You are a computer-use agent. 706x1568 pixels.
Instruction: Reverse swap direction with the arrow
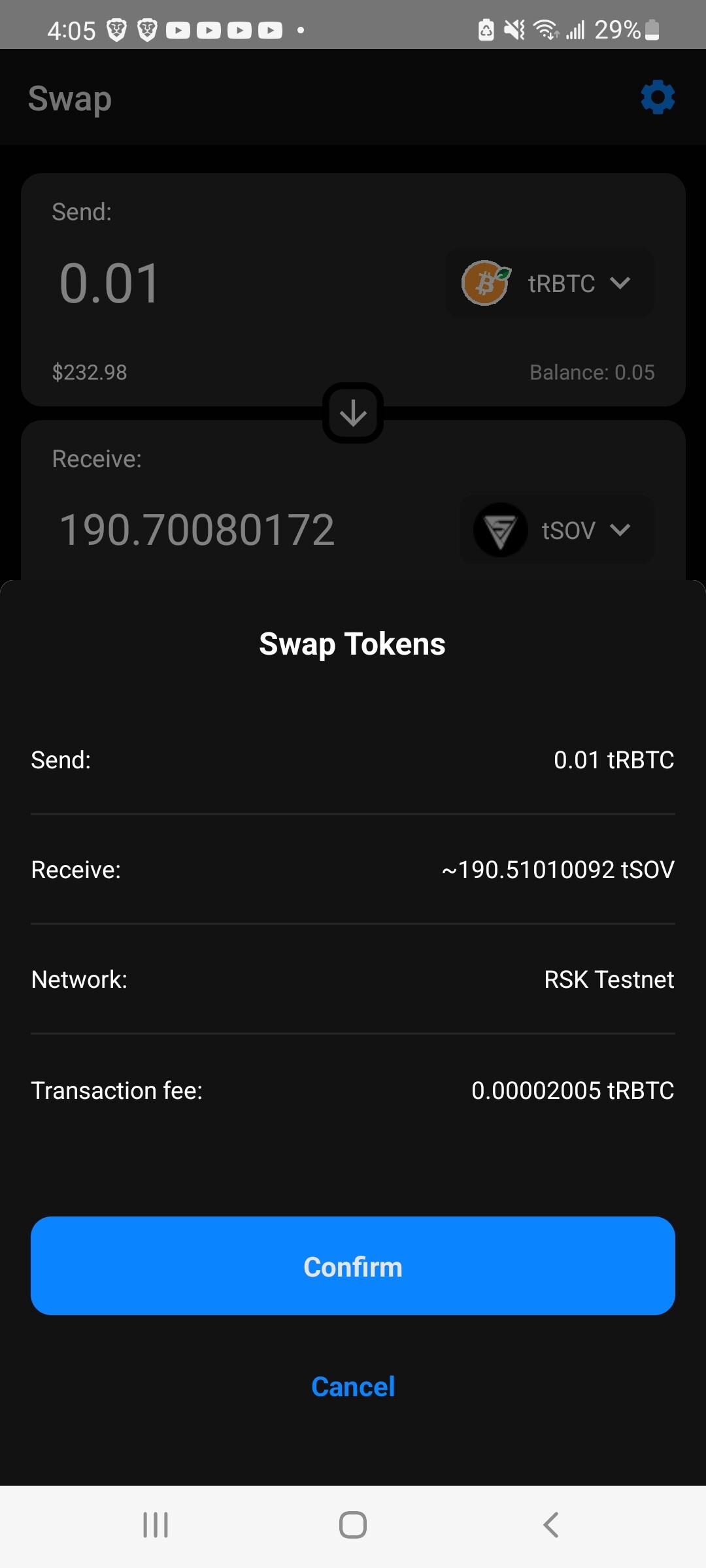click(x=353, y=413)
